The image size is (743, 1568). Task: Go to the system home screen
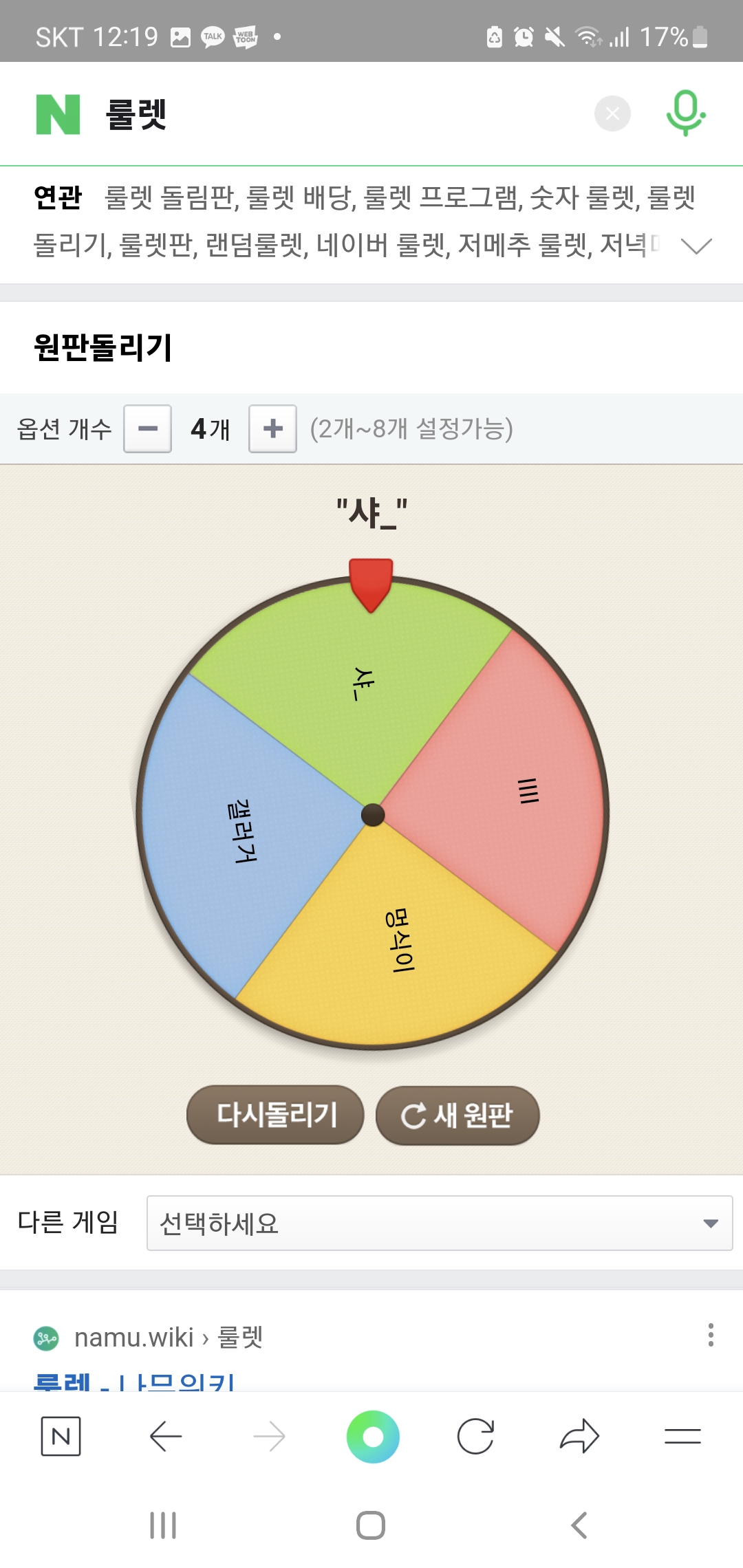[x=371, y=1525]
